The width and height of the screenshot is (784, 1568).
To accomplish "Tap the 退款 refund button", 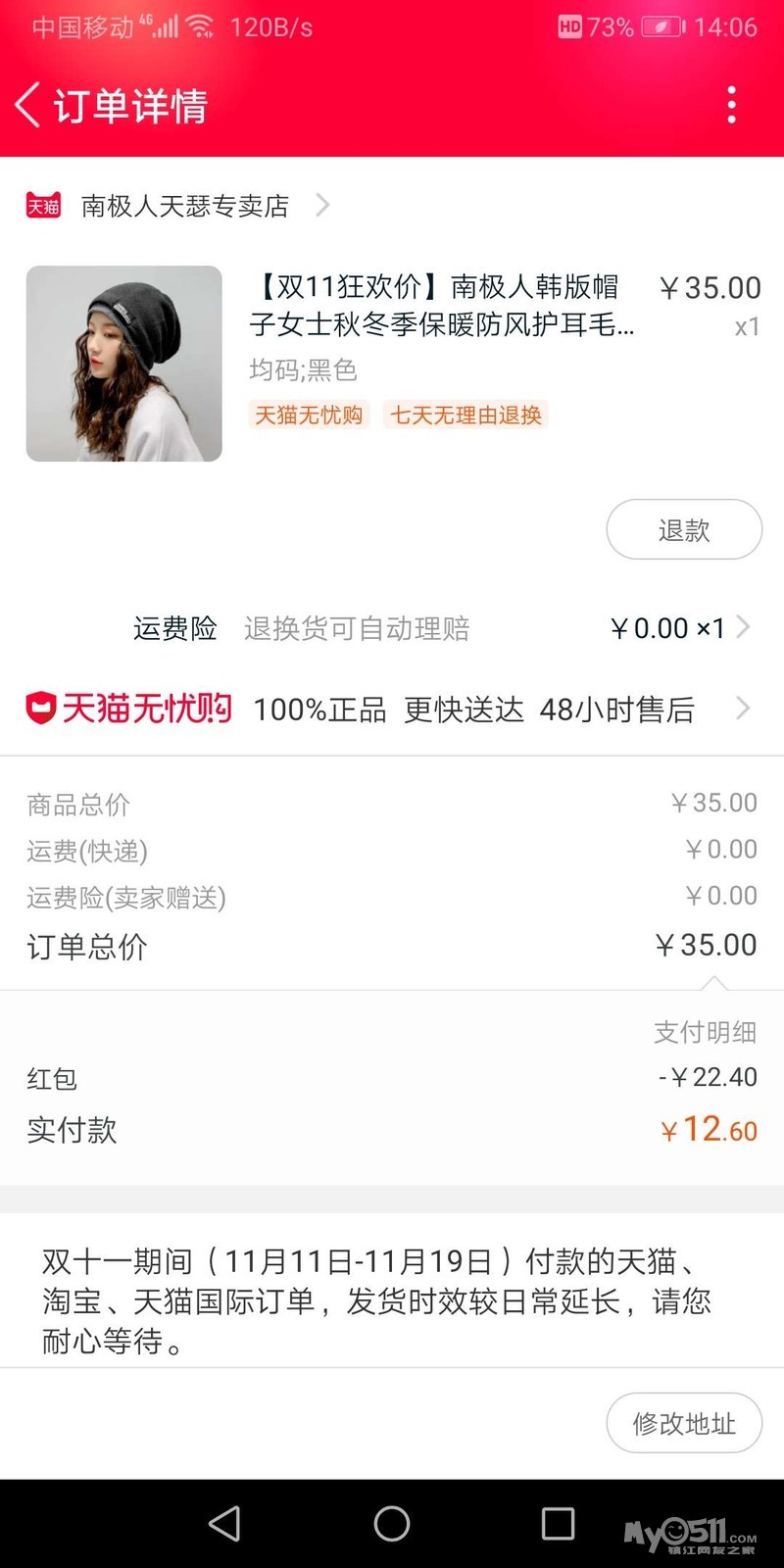I will click(684, 530).
